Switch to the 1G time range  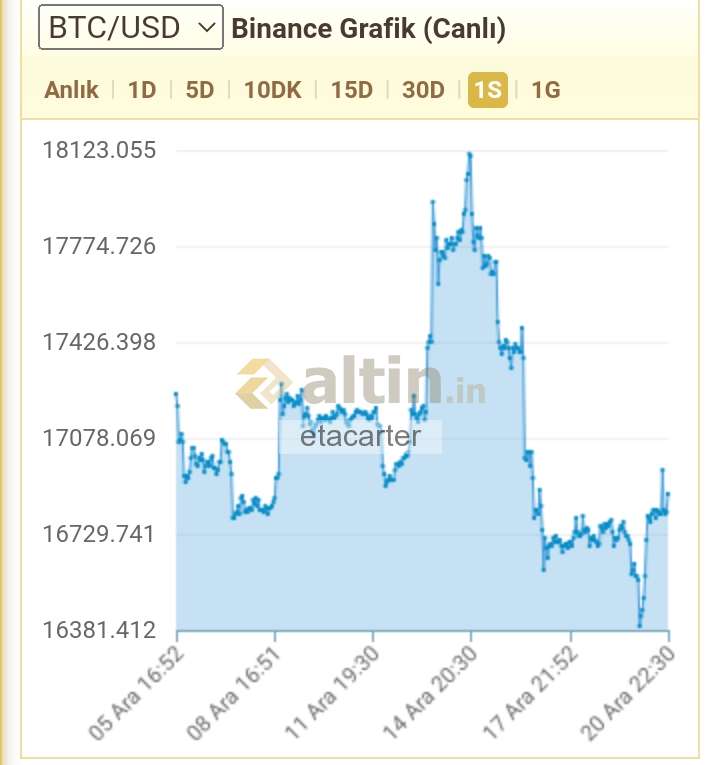coord(546,90)
